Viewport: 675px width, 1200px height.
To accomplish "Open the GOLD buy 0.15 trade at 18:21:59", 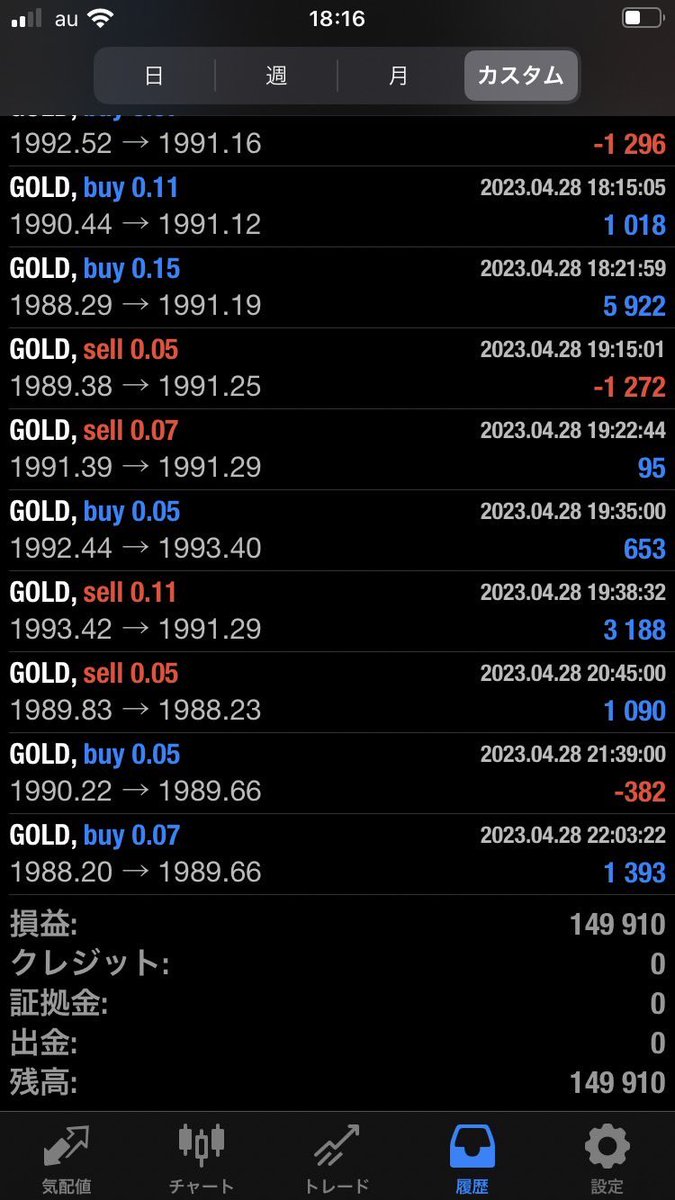I will point(337,287).
